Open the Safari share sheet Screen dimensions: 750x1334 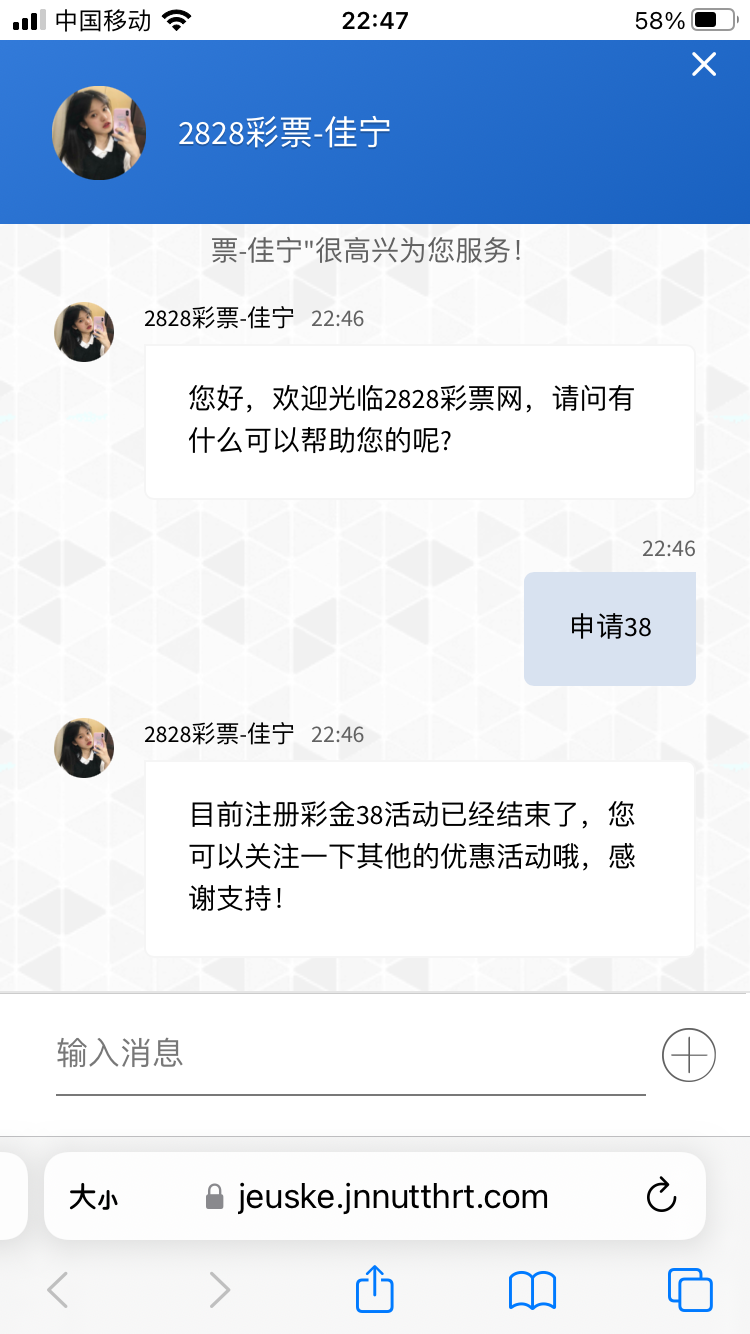[375, 1289]
